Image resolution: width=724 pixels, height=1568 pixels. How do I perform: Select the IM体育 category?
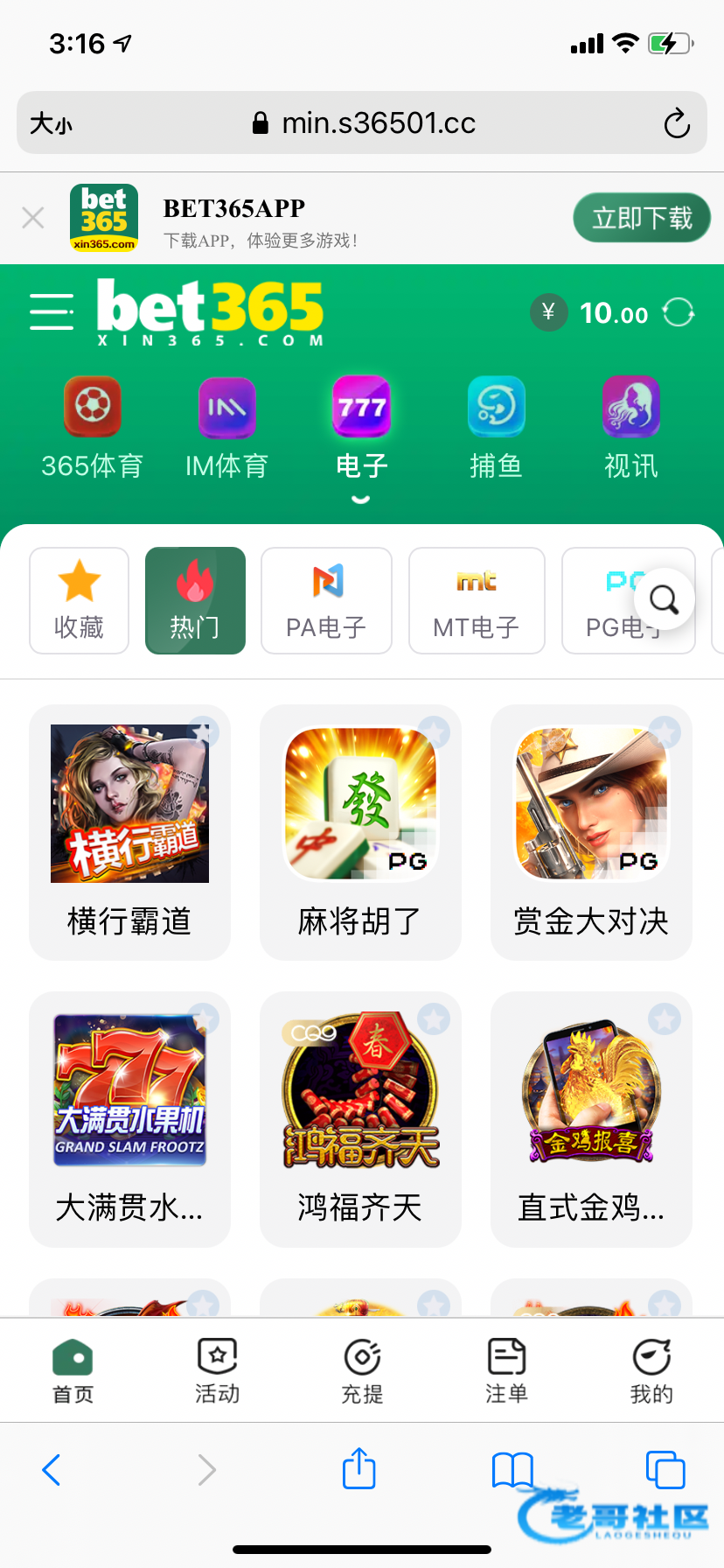[x=226, y=428]
